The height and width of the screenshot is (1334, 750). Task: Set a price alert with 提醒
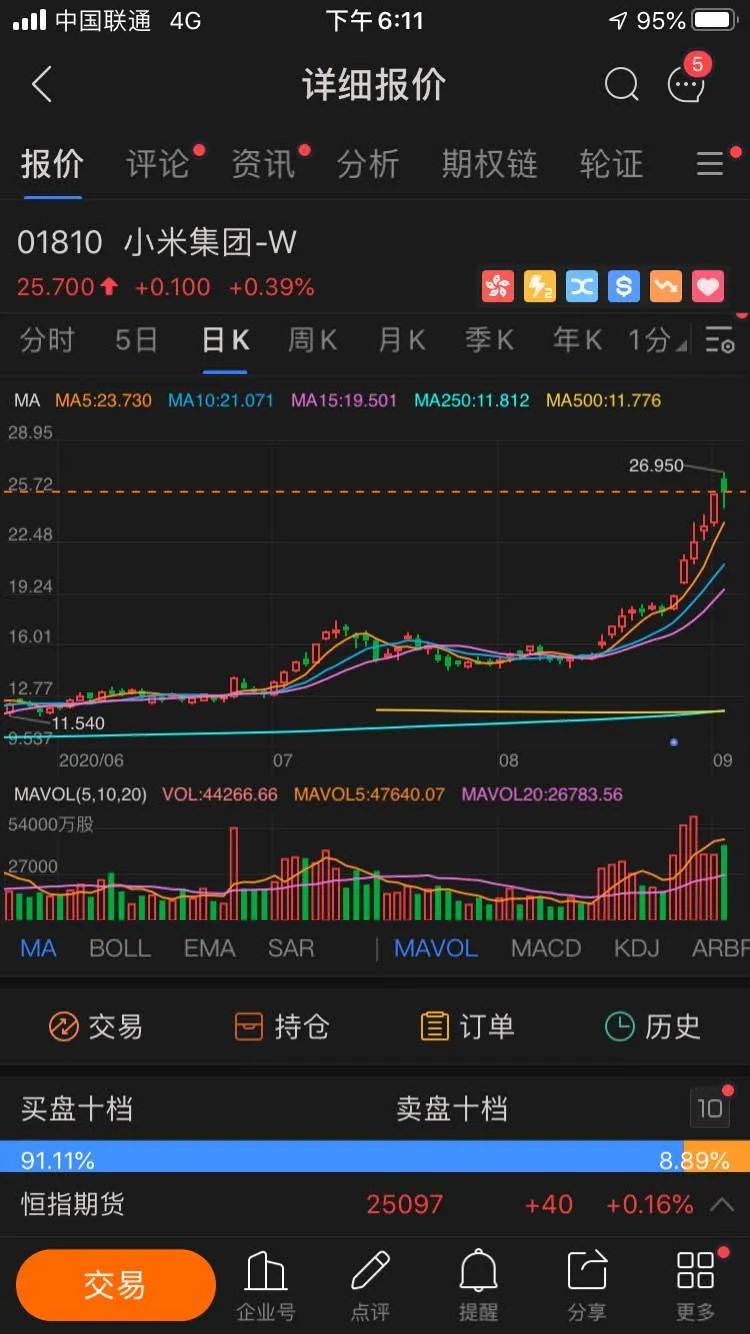478,1285
